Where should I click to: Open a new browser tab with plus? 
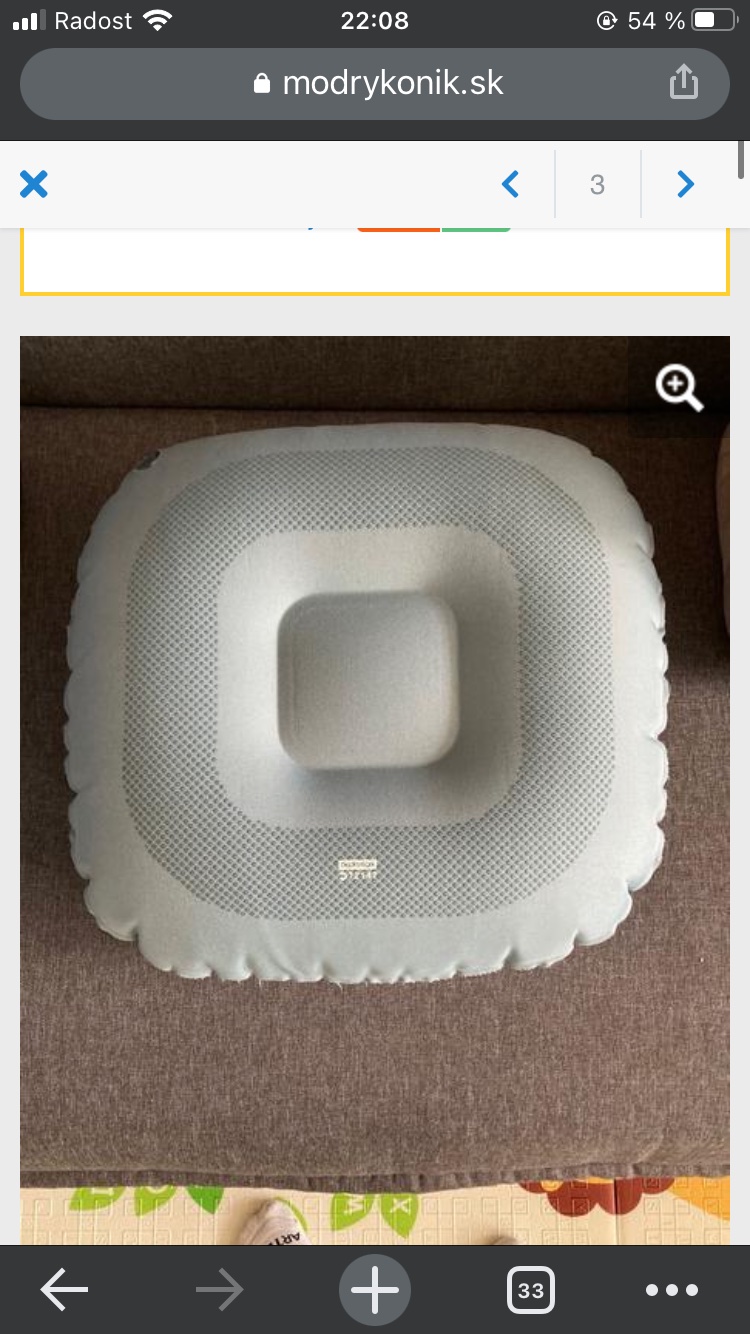tap(375, 1290)
